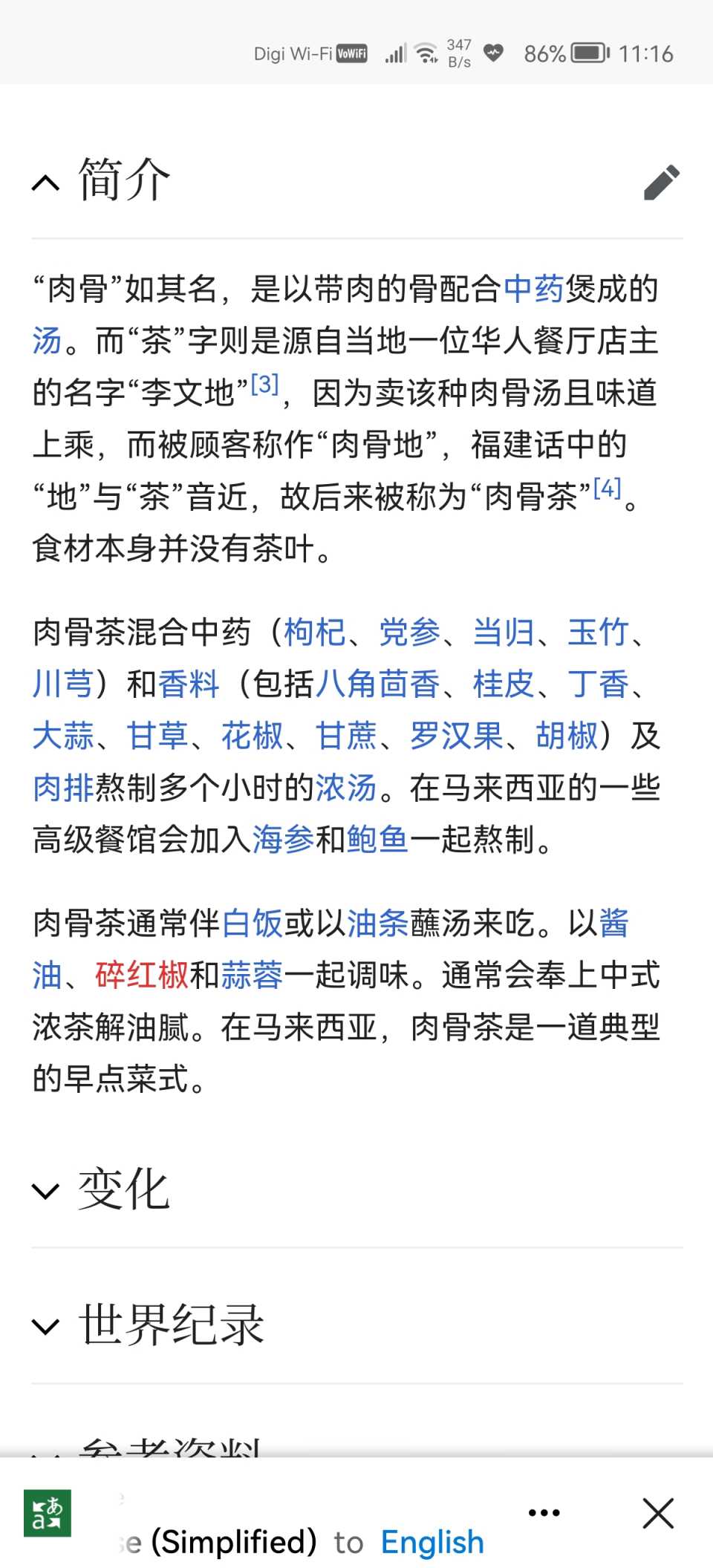Follow the 八角茴香 link

(377, 685)
